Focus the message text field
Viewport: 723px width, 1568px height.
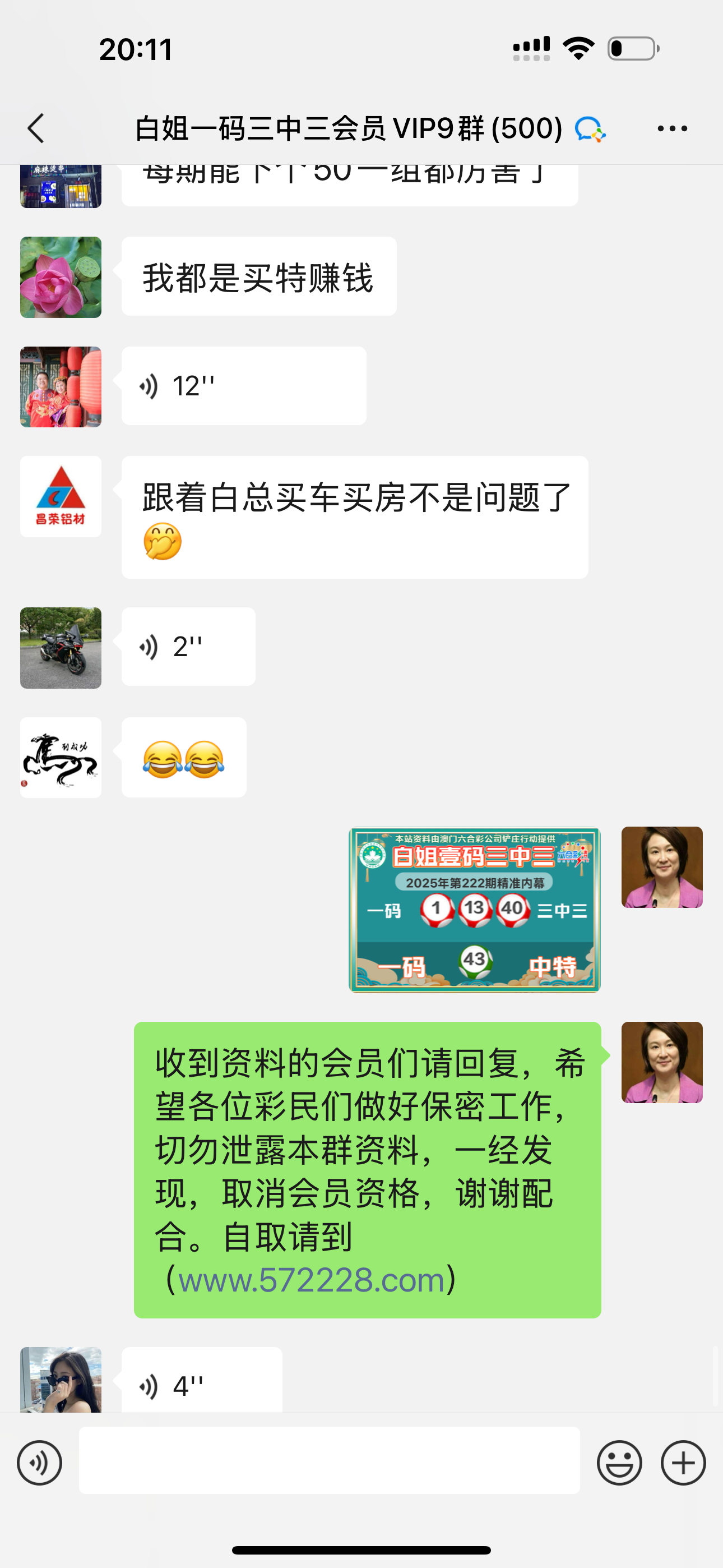pos(329,1460)
